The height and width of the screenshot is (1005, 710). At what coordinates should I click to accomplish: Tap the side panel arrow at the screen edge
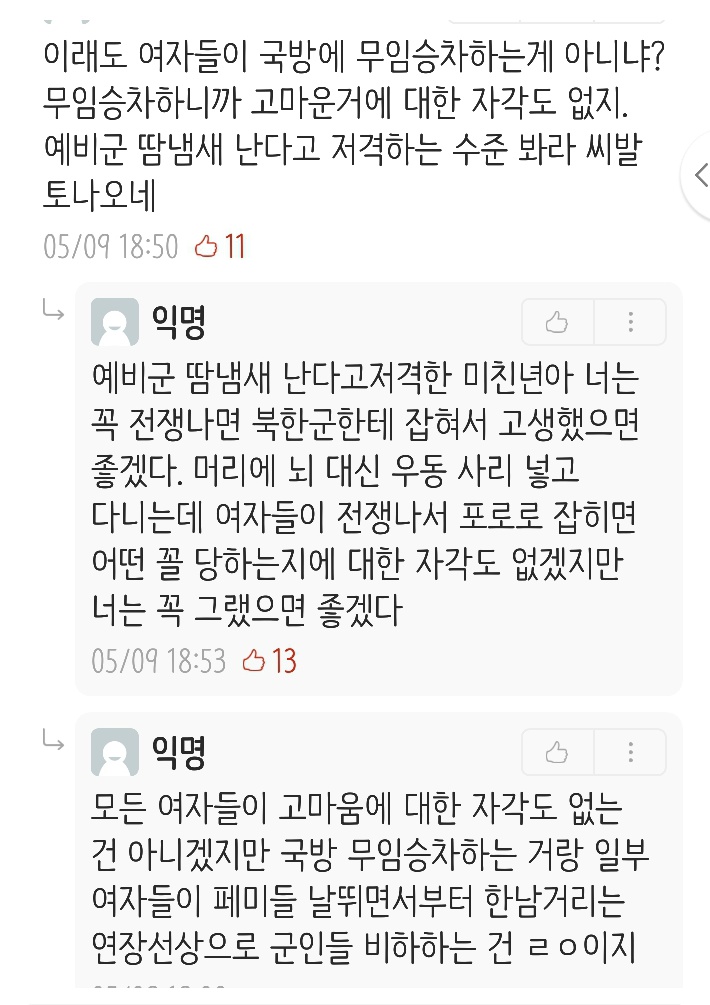coord(699,174)
